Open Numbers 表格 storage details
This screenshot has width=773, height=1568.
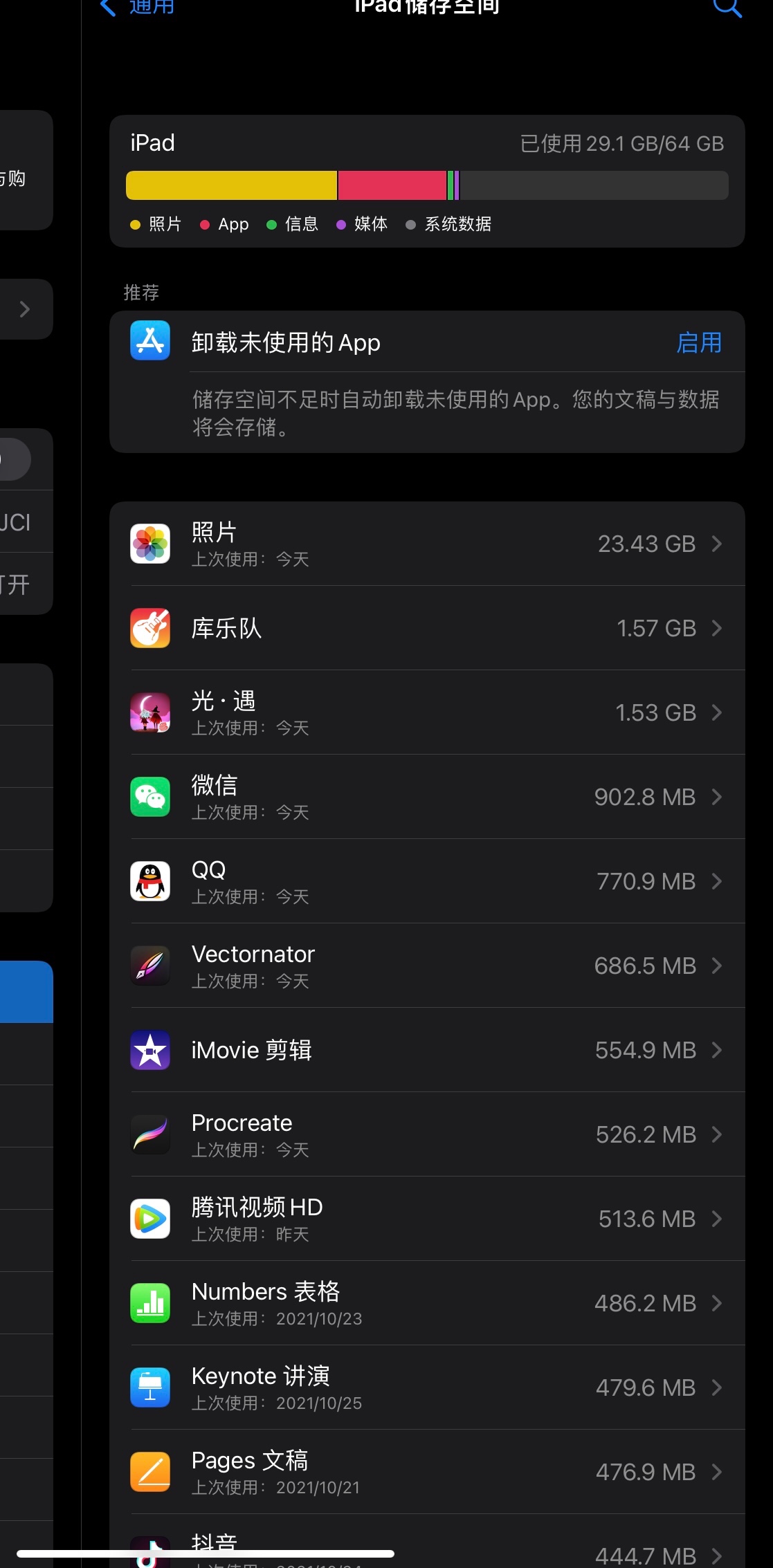click(x=426, y=1303)
